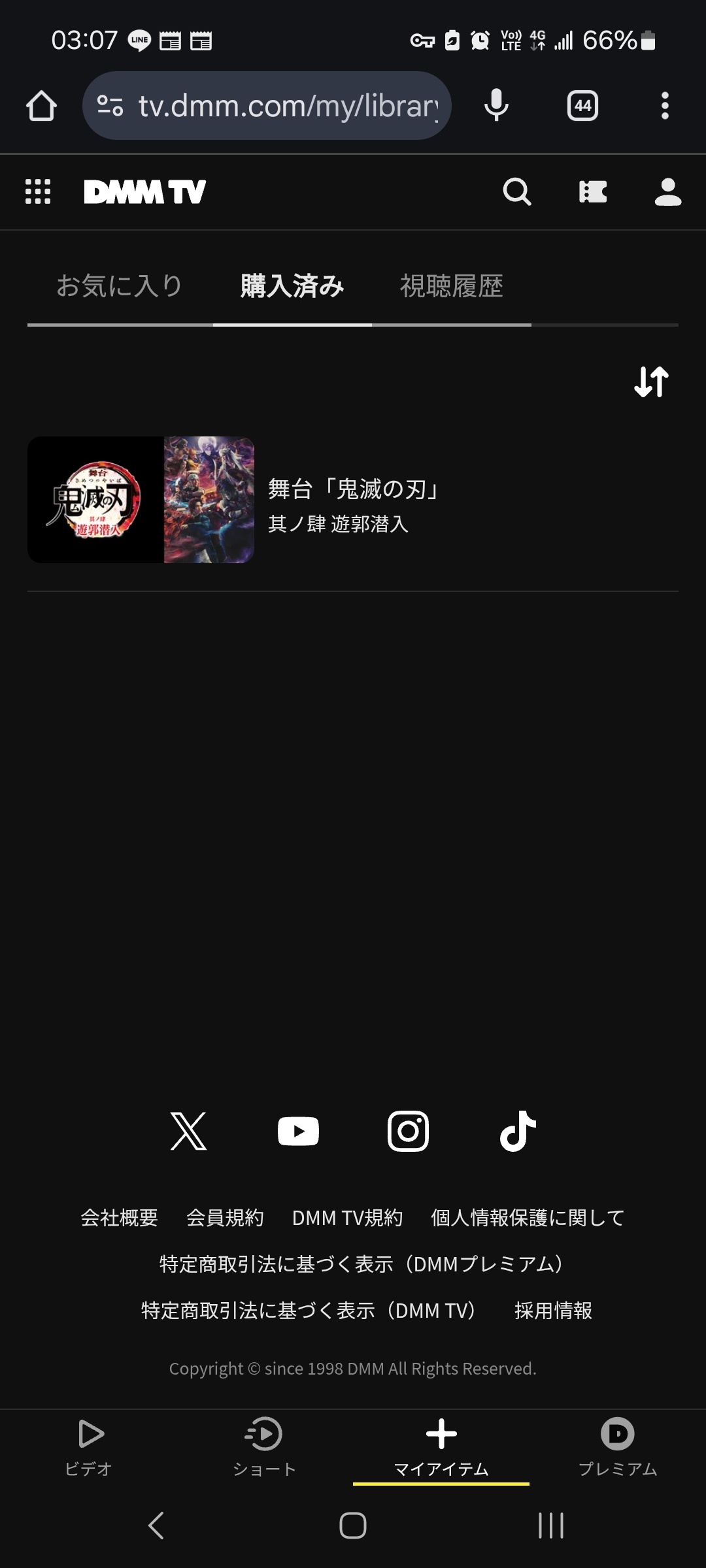Open the account profile icon
Screen dimensions: 706x1568
667,191
